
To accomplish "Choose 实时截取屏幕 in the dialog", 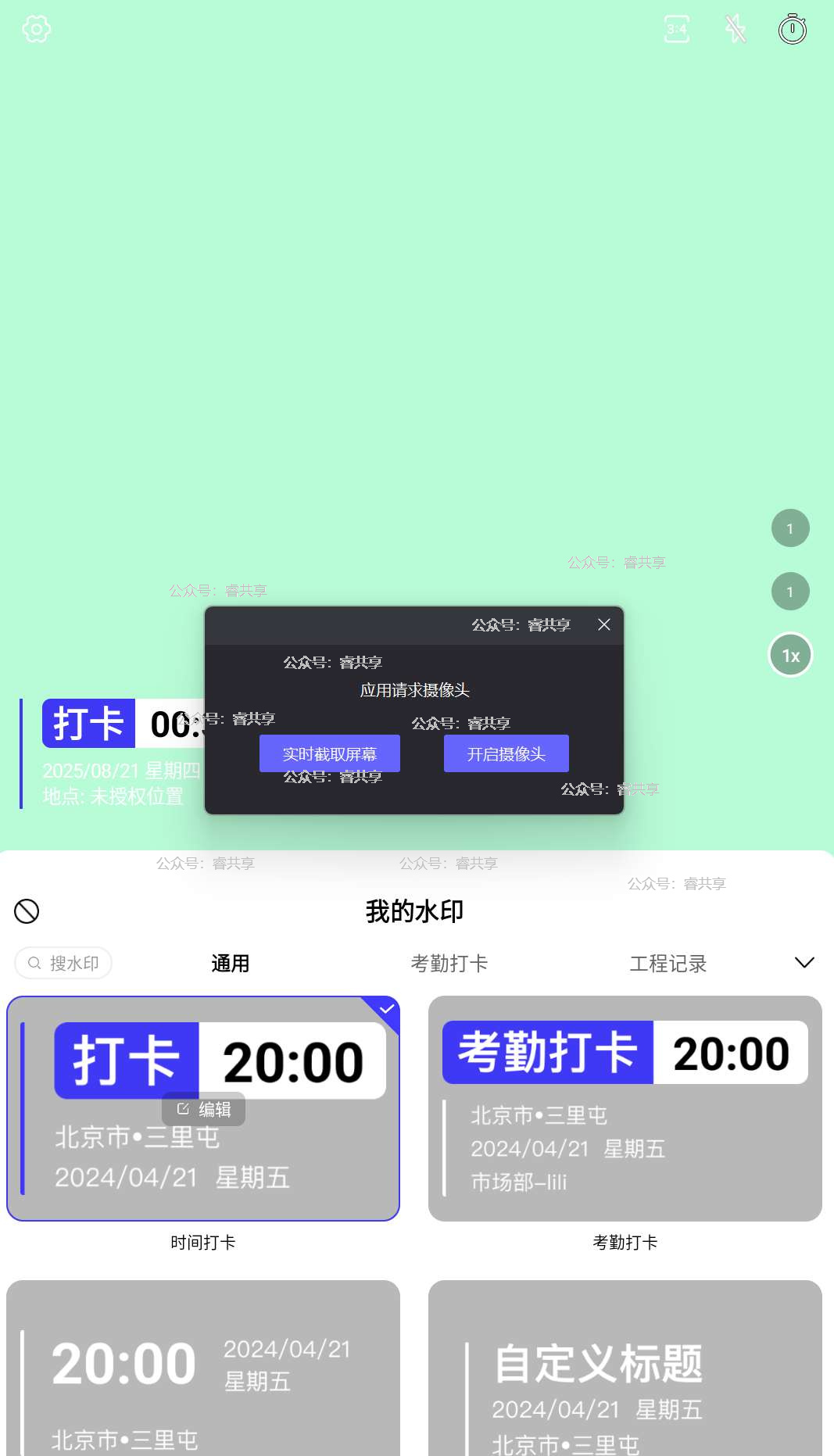I will click(329, 753).
